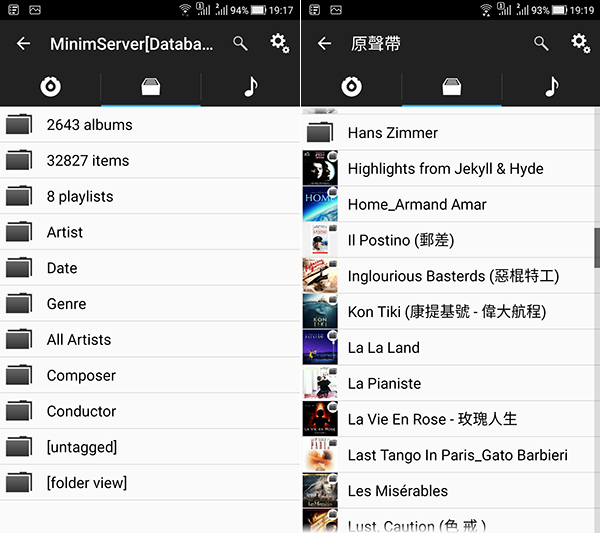This screenshot has width=600, height=533.
Task: Open the 2643 albums folder
Action: [89, 125]
